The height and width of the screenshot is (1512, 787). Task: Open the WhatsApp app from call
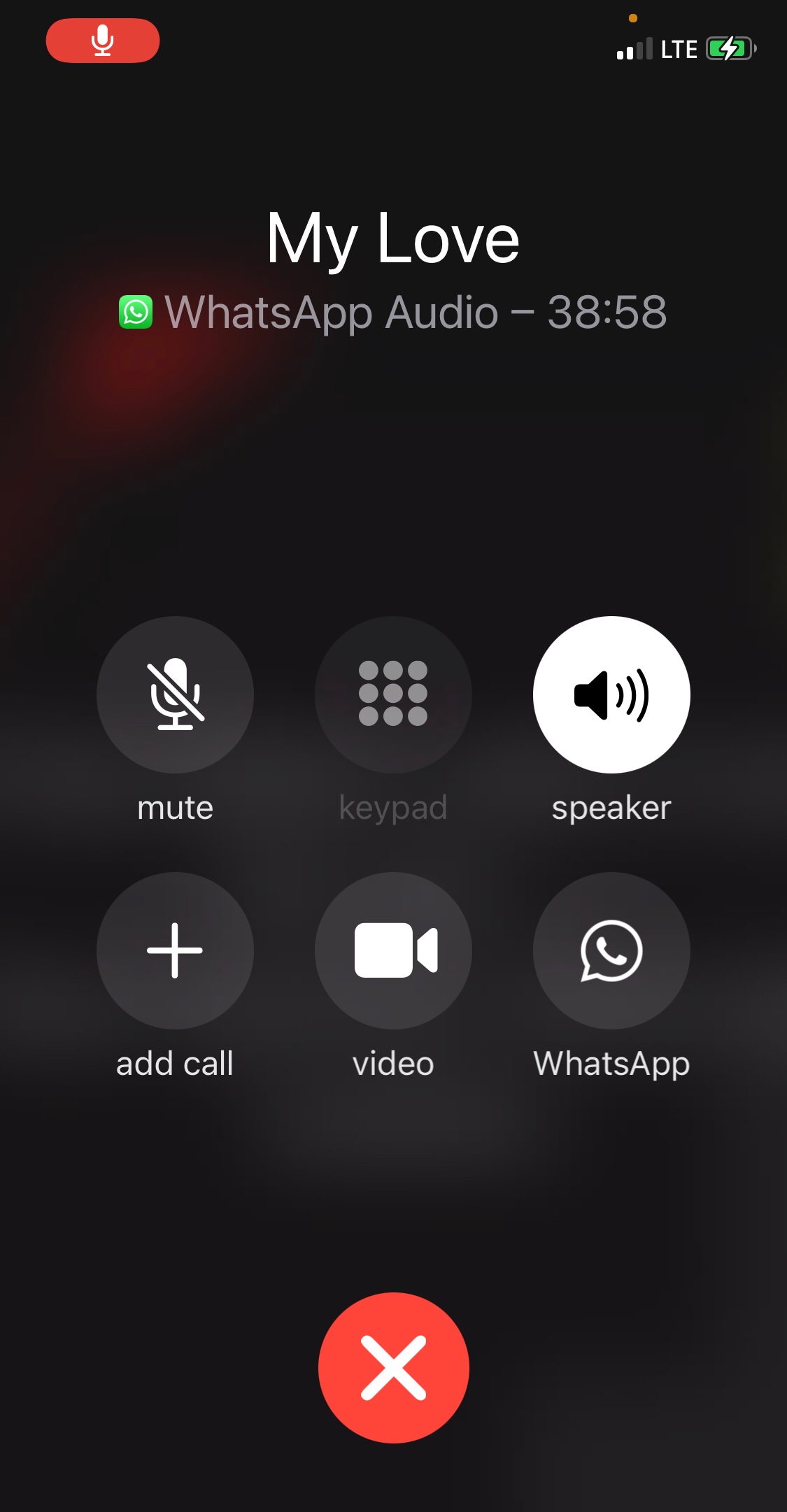611,950
